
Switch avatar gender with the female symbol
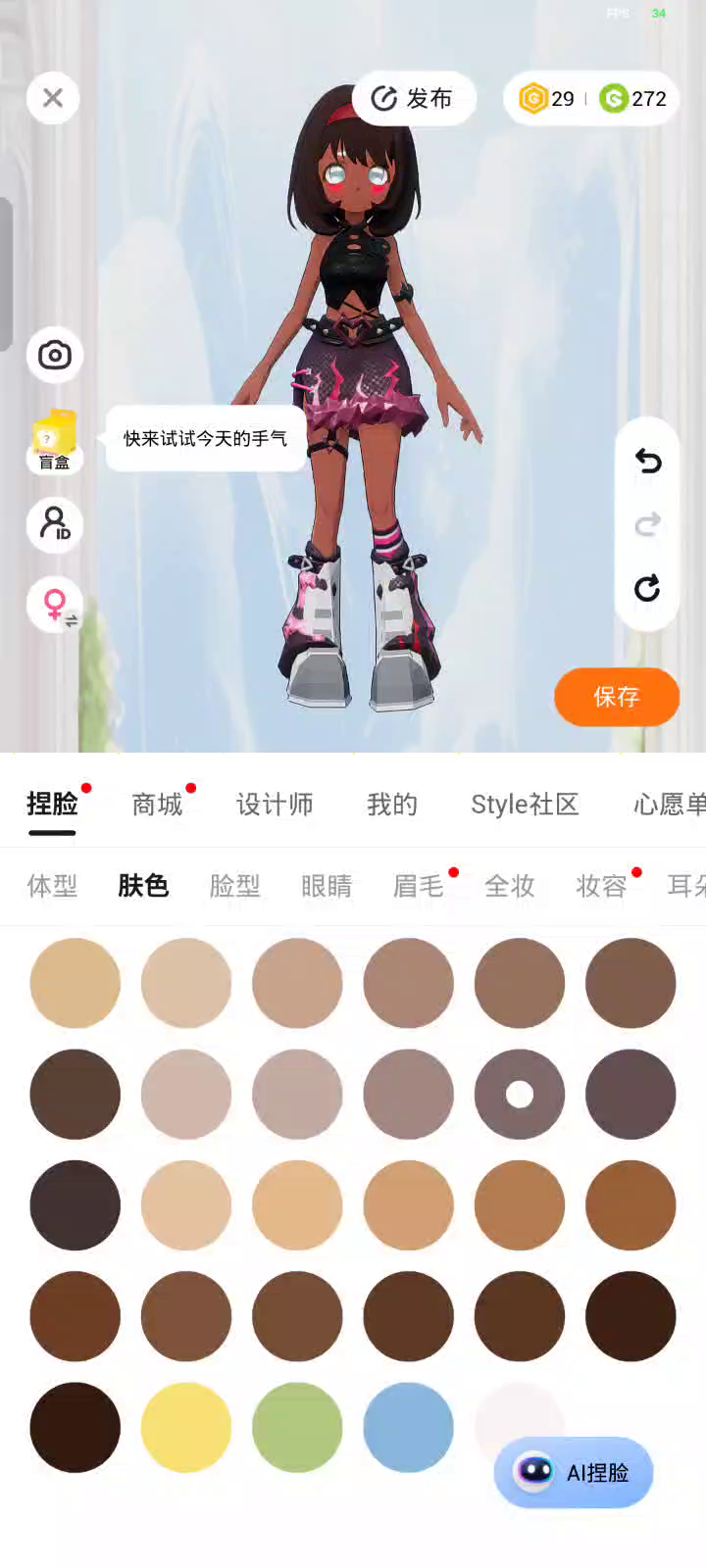coord(56,605)
